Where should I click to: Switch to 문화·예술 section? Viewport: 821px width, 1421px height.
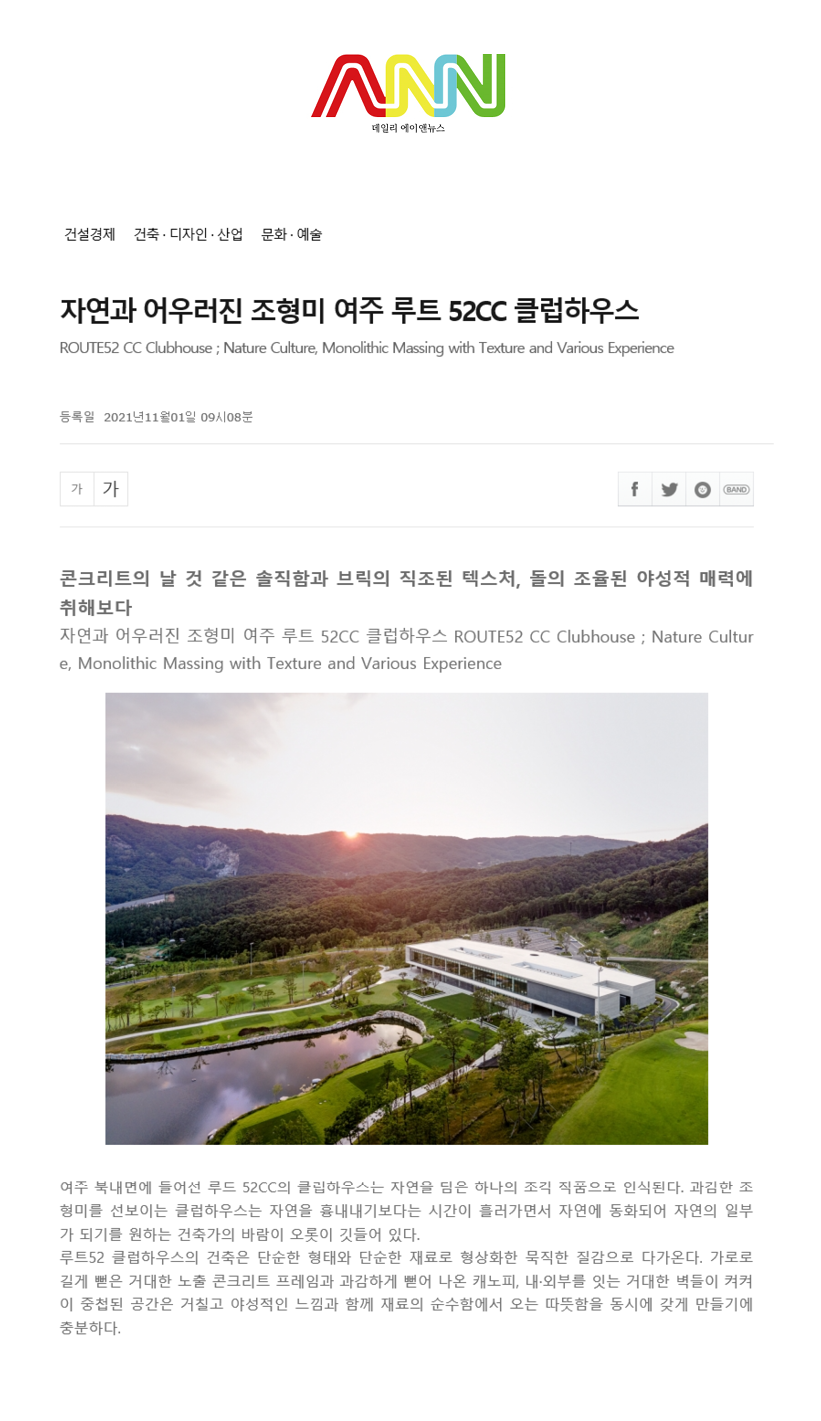[291, 235]
